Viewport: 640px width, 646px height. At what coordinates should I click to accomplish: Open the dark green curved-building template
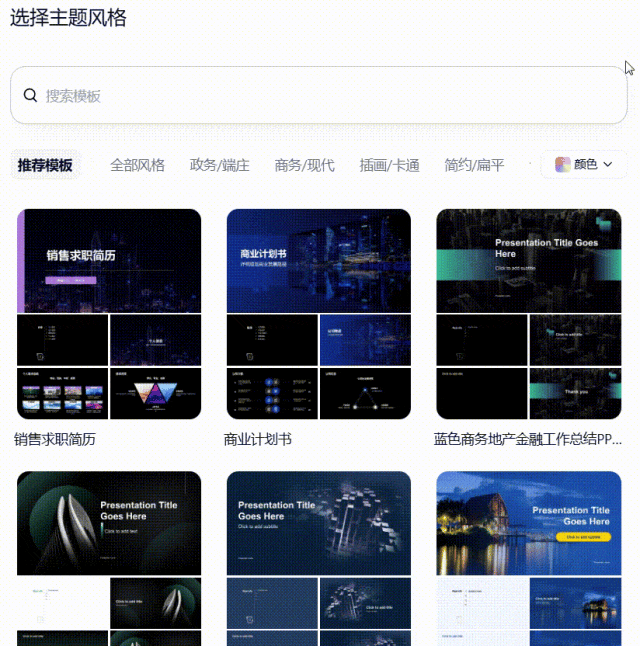click(x=109, y=555)
